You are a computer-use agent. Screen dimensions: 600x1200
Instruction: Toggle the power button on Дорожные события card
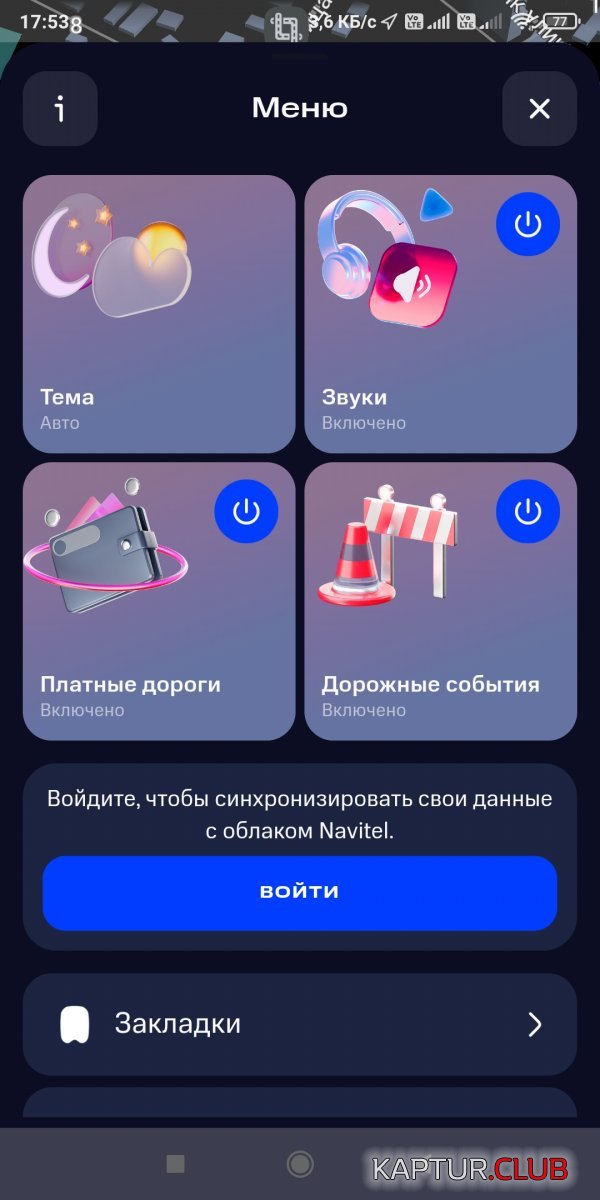[528, 512]
